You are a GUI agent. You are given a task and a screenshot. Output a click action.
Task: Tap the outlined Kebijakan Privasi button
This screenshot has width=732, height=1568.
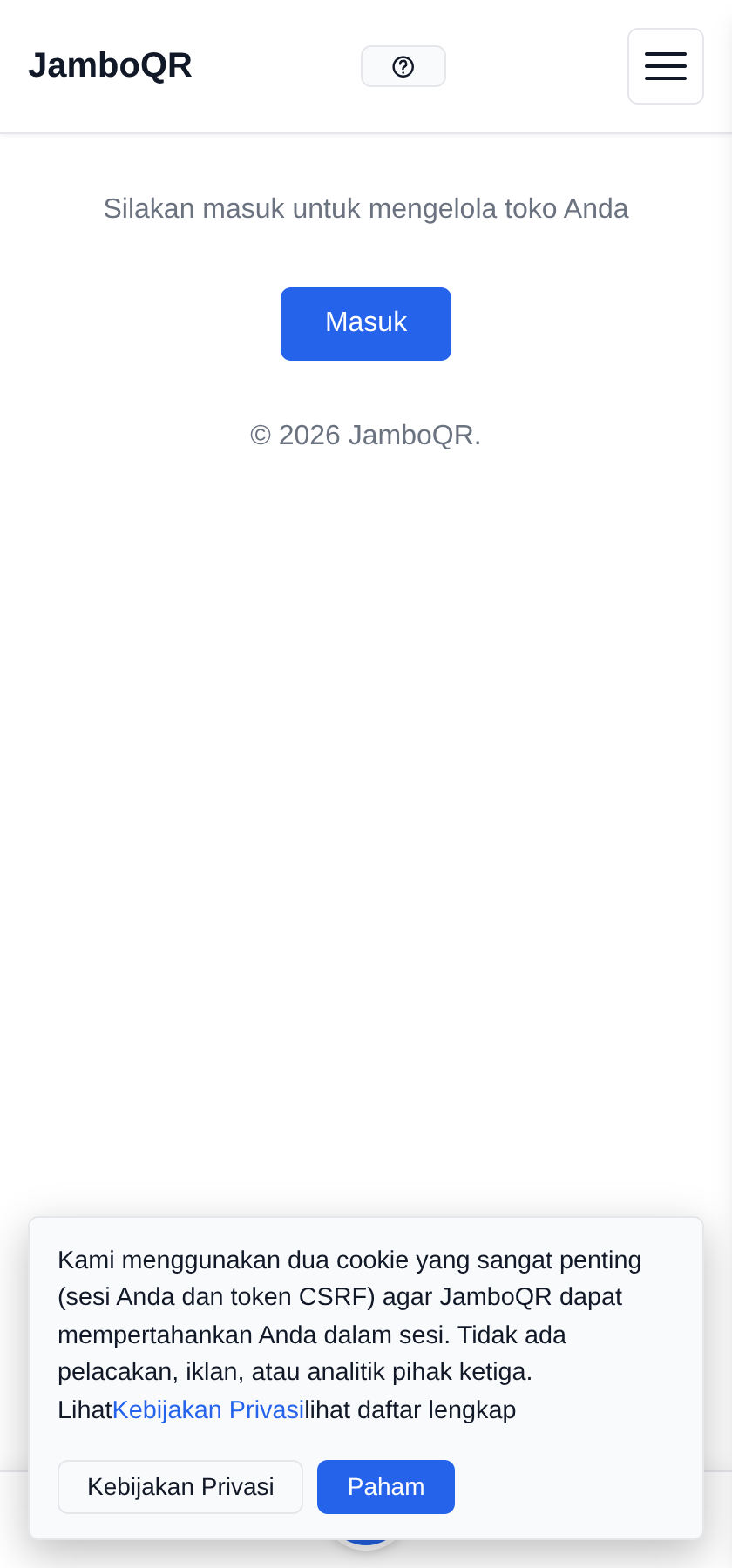pyautogui.click(x=180, y=1486)
